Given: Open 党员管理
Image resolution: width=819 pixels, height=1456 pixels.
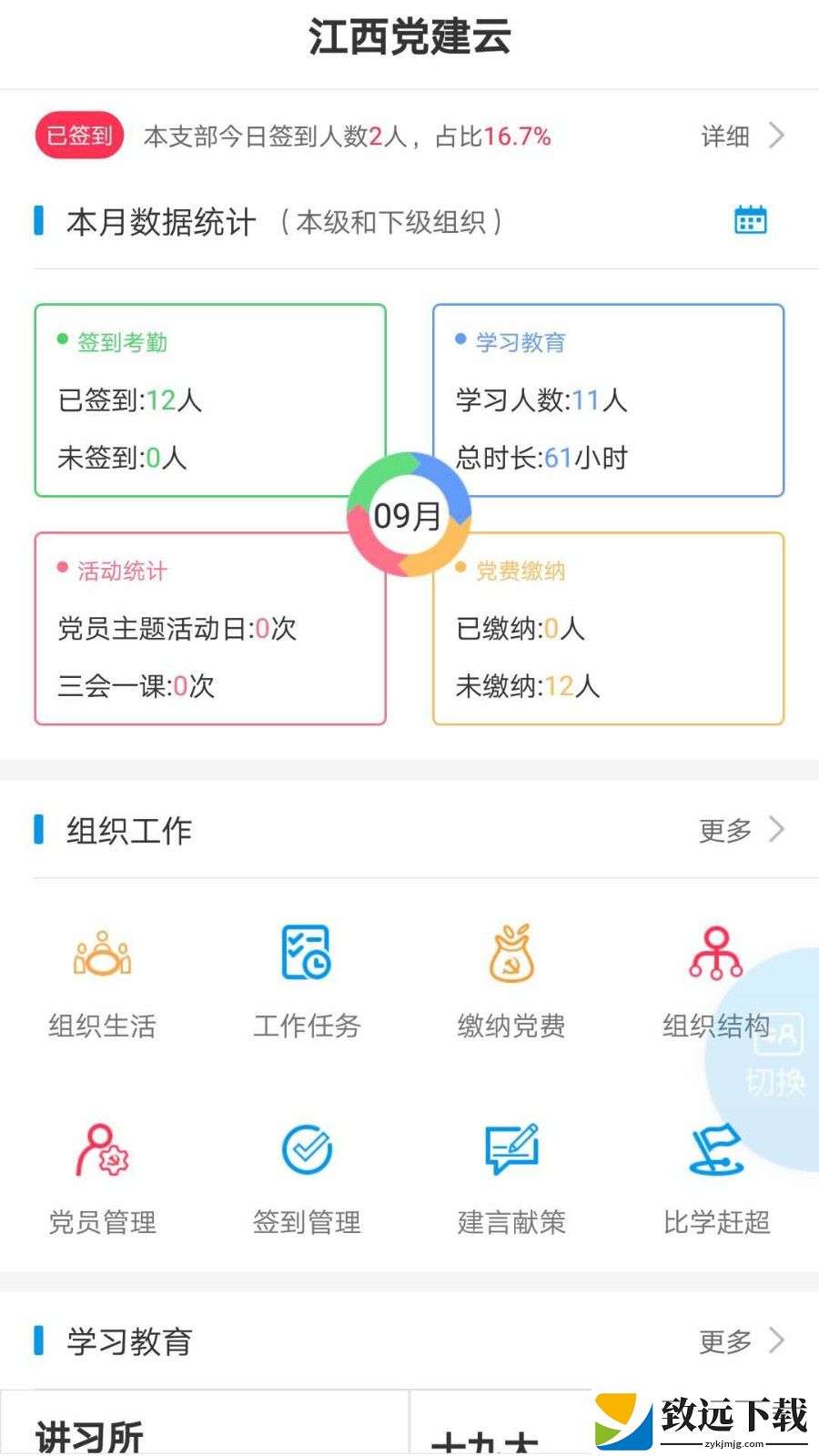Looking at the screenshot, I should (102, 1180).
